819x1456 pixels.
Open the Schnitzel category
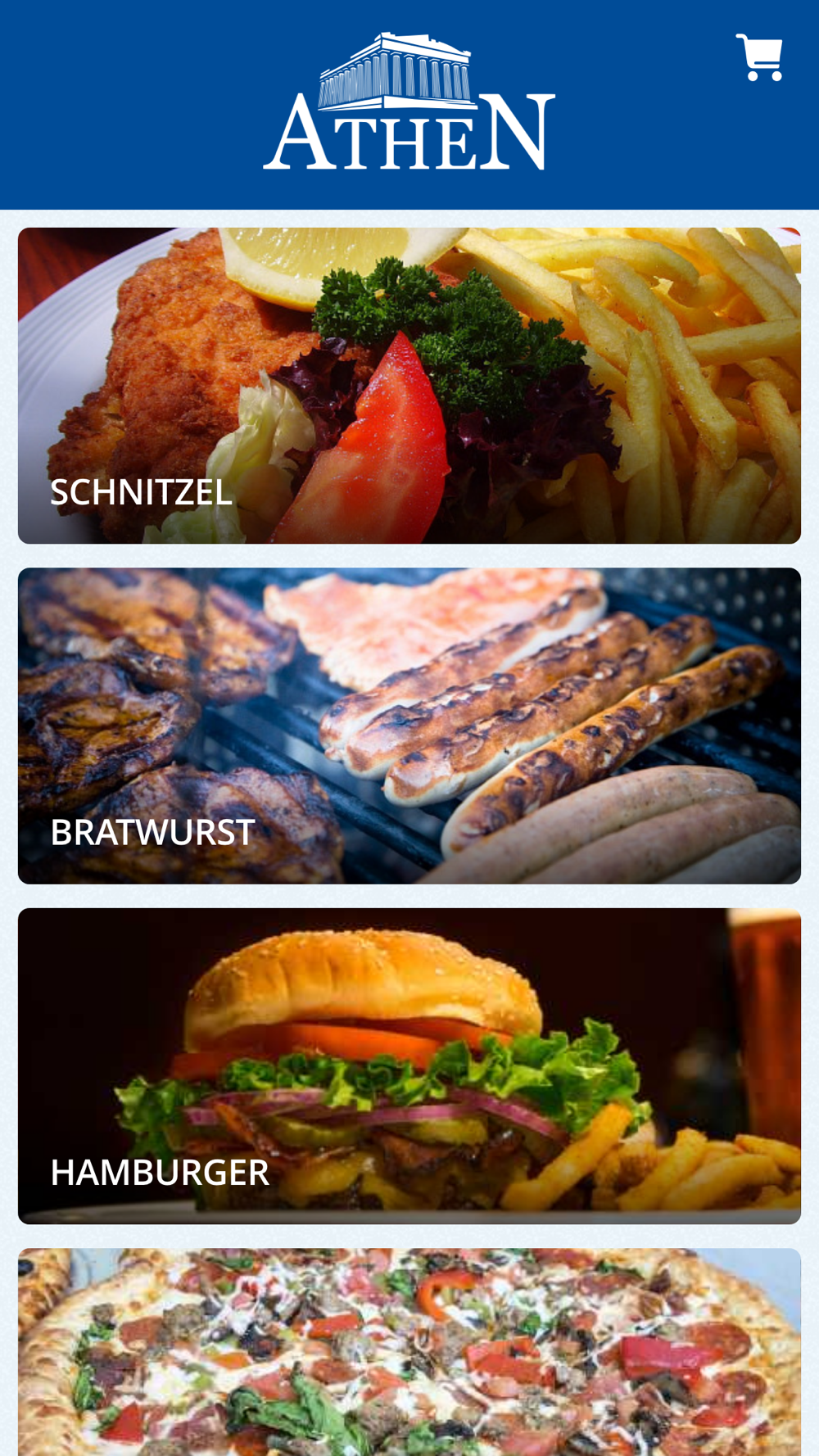tap(409, 386)
